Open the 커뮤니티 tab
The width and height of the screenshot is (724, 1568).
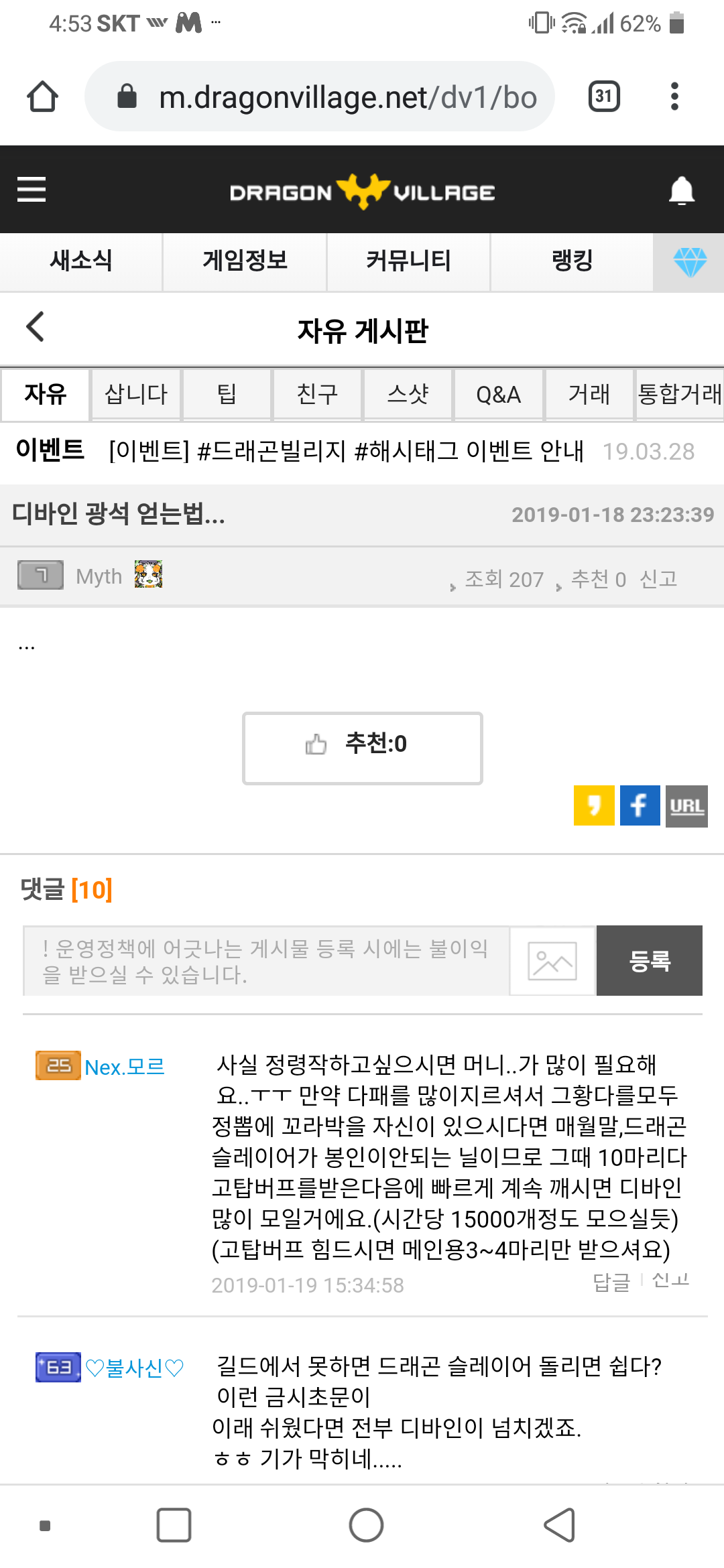[x=408, y=261]
